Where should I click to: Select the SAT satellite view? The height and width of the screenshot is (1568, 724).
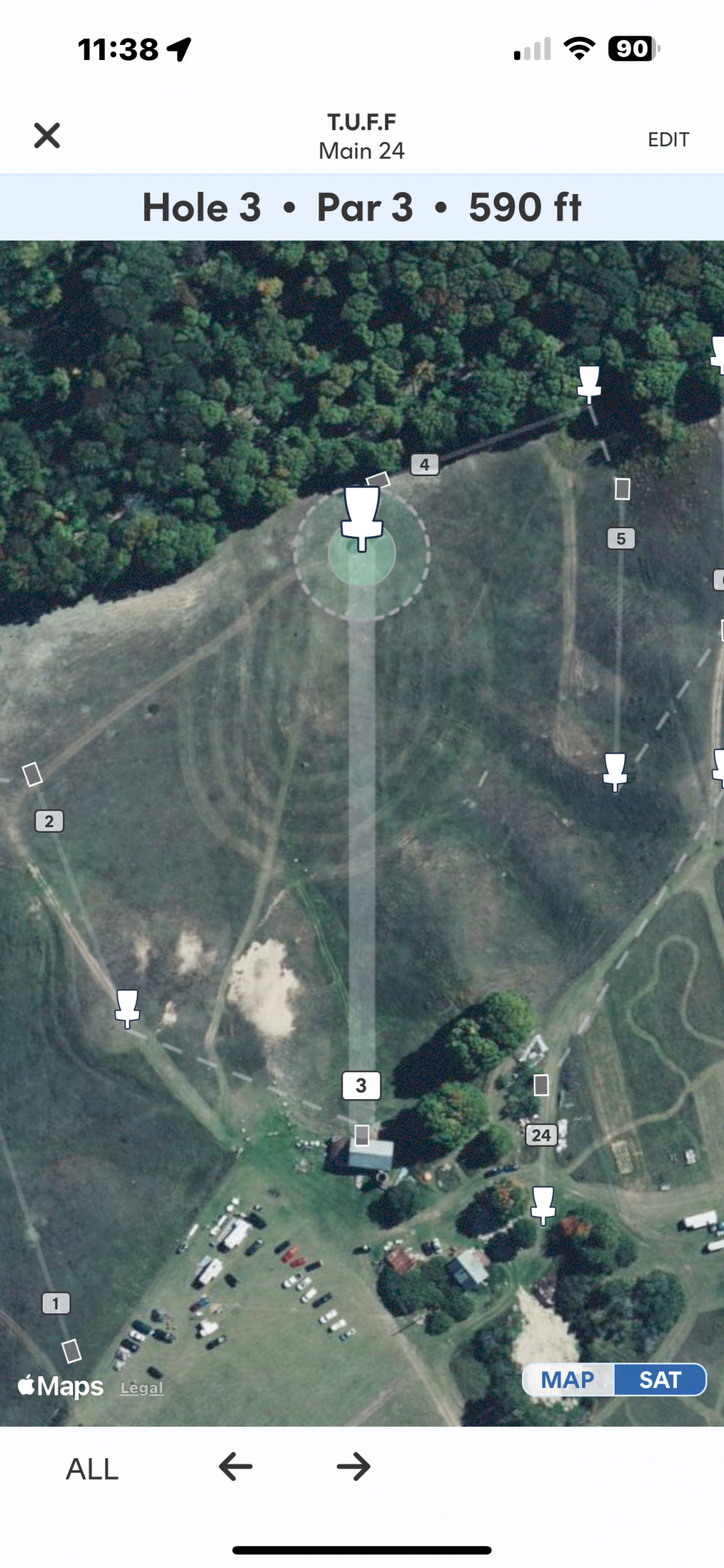[x=660, y=1379]
